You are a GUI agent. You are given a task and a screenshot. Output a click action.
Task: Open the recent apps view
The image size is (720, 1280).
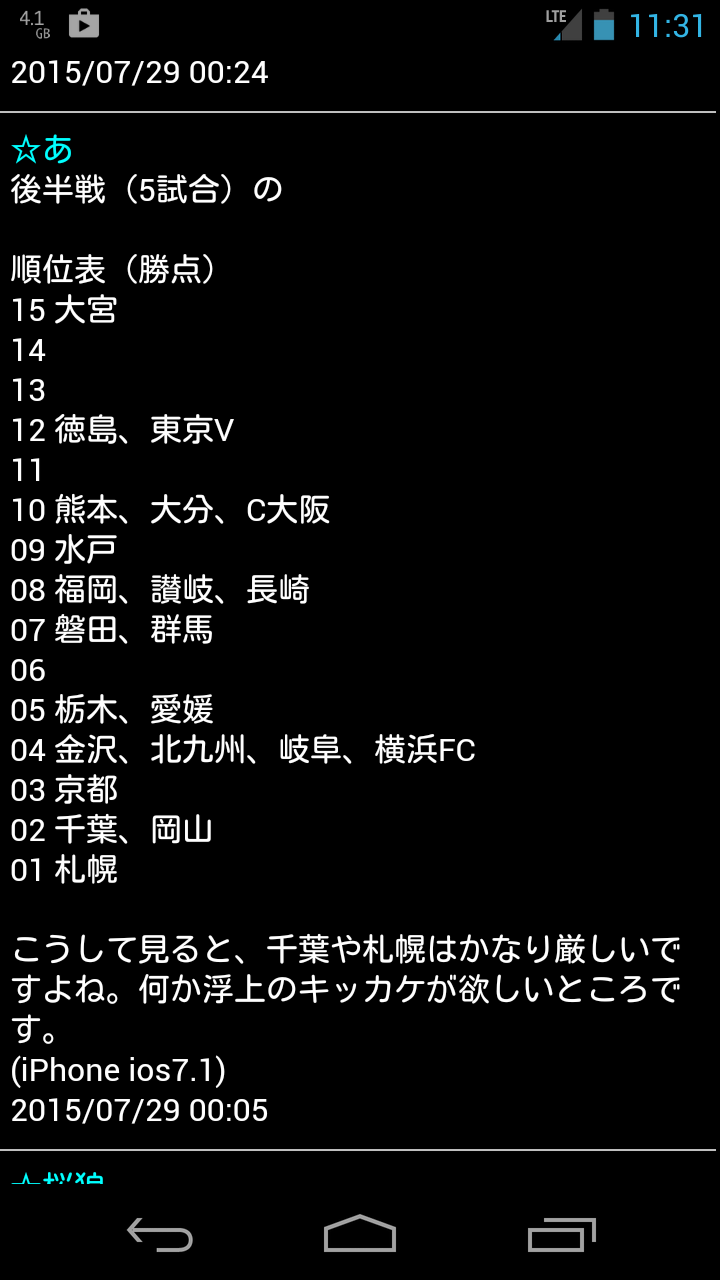(x=561, y=1235)
